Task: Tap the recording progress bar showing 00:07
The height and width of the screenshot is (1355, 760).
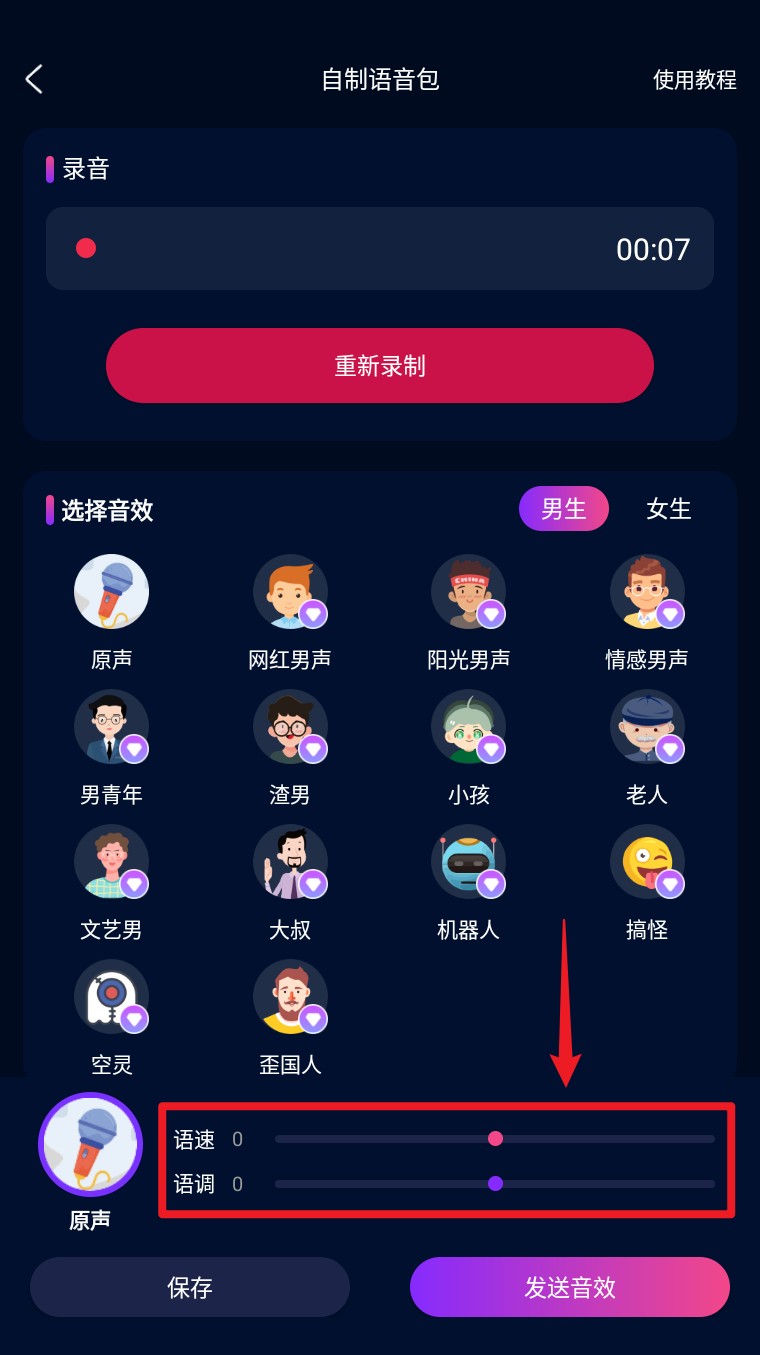Action: click(x=380, y=248)
